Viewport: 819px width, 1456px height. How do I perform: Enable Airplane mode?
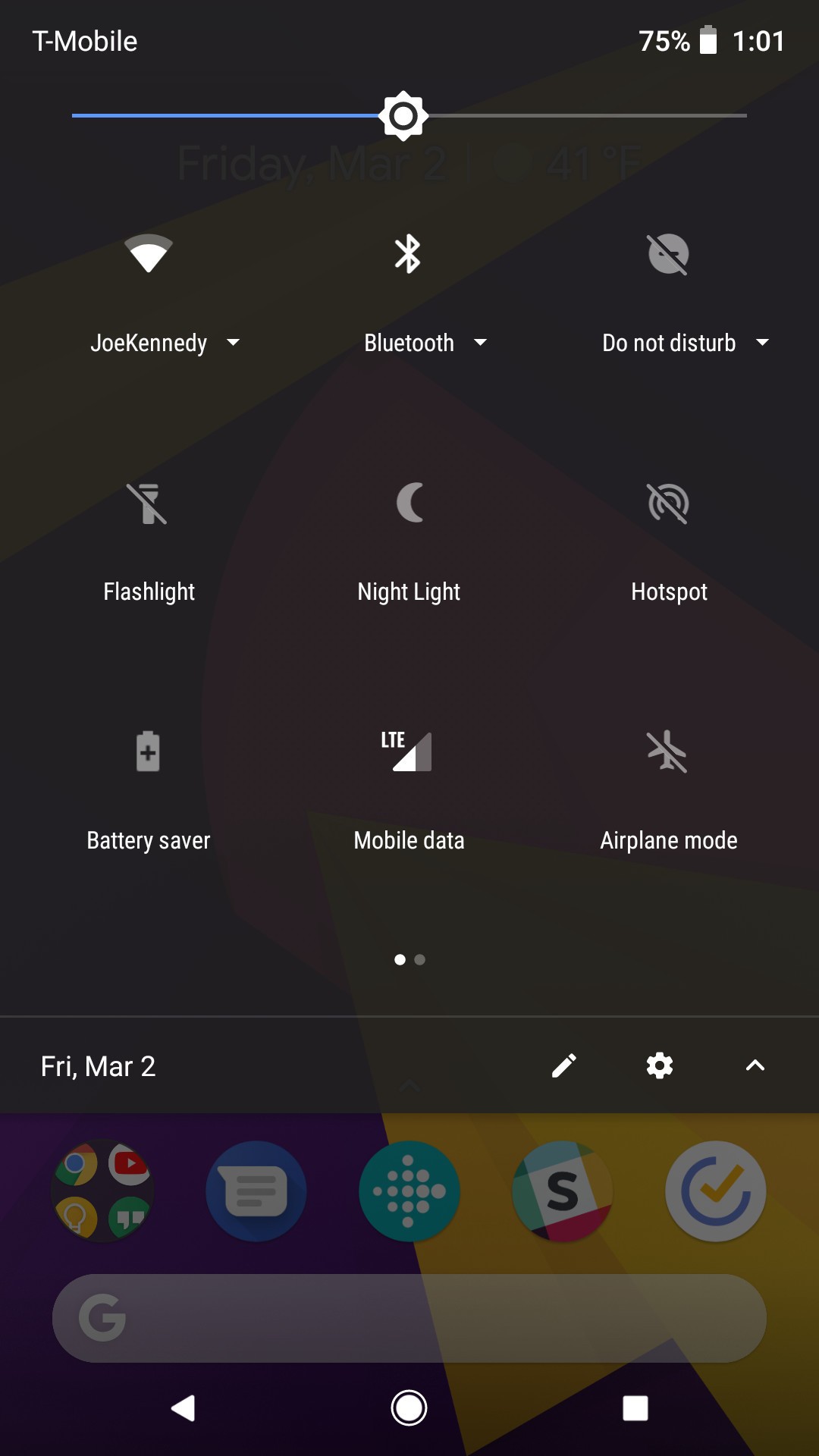pos(668,751)
